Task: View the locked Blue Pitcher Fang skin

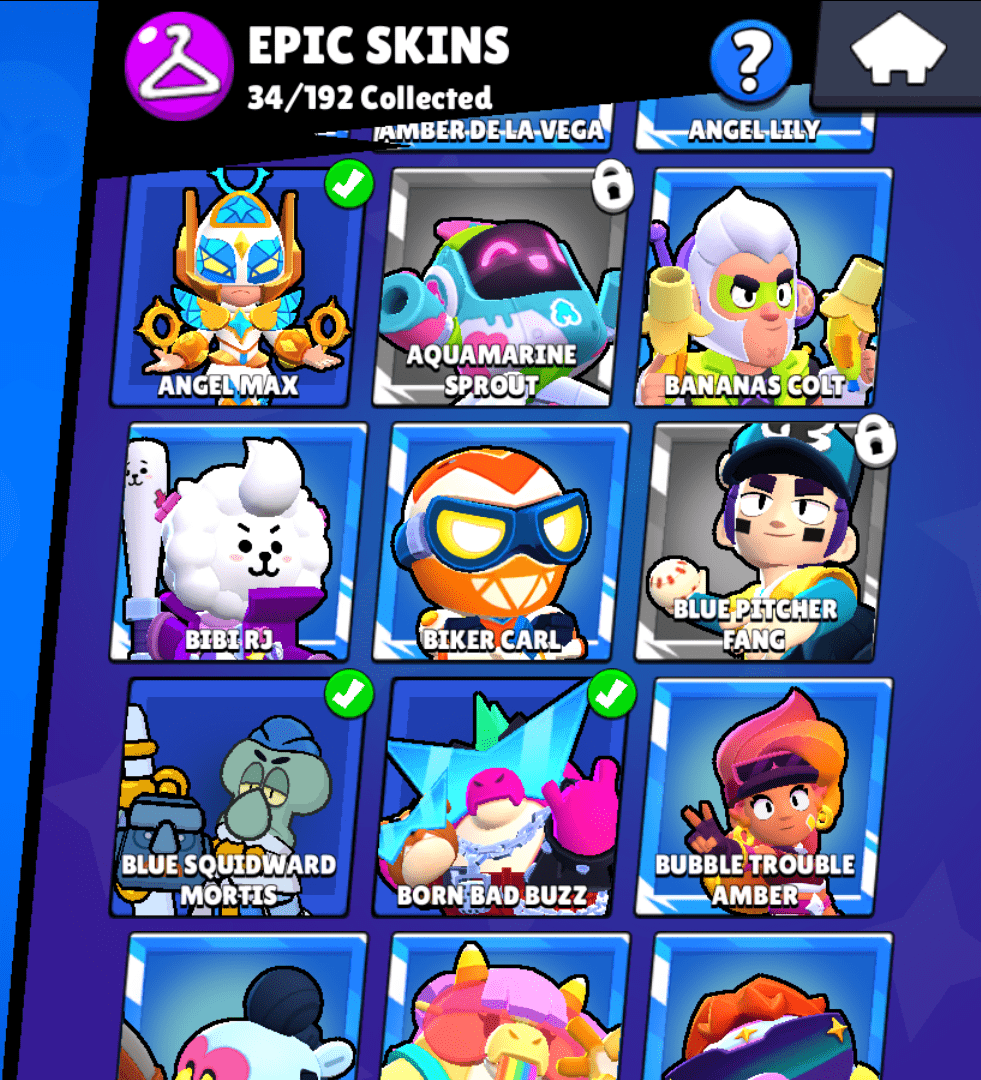Action: [762, 541]
